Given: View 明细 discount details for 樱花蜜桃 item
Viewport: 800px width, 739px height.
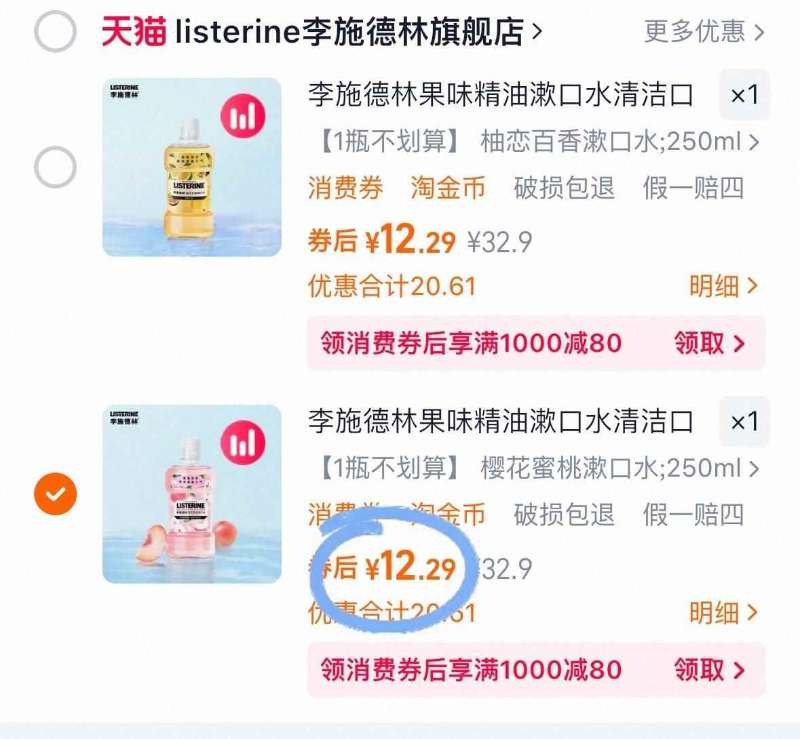Looking at the screenshot, I should coord(724,613).
